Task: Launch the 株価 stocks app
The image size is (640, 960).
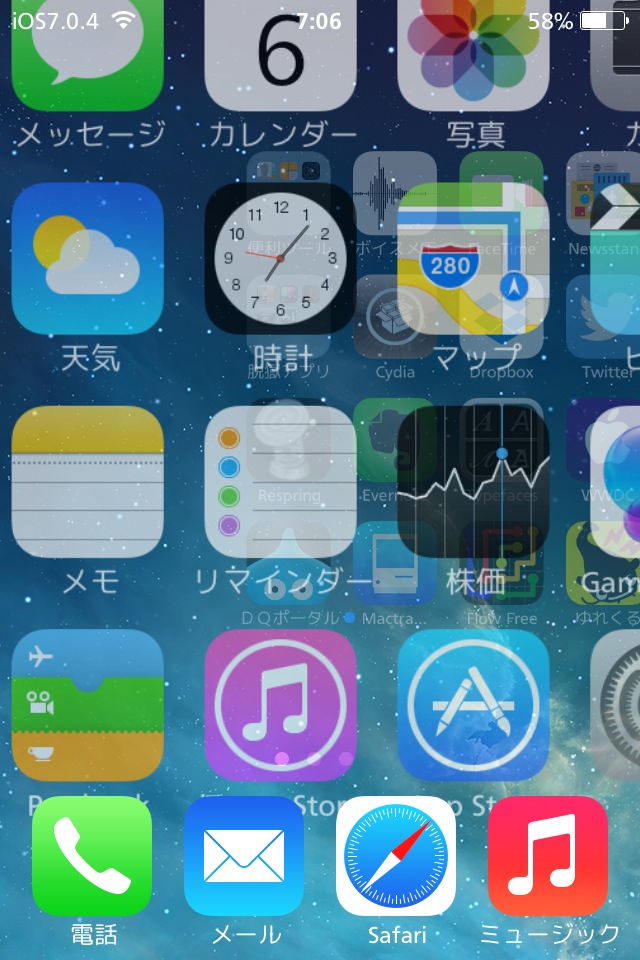Action: (x=474, y=482)
